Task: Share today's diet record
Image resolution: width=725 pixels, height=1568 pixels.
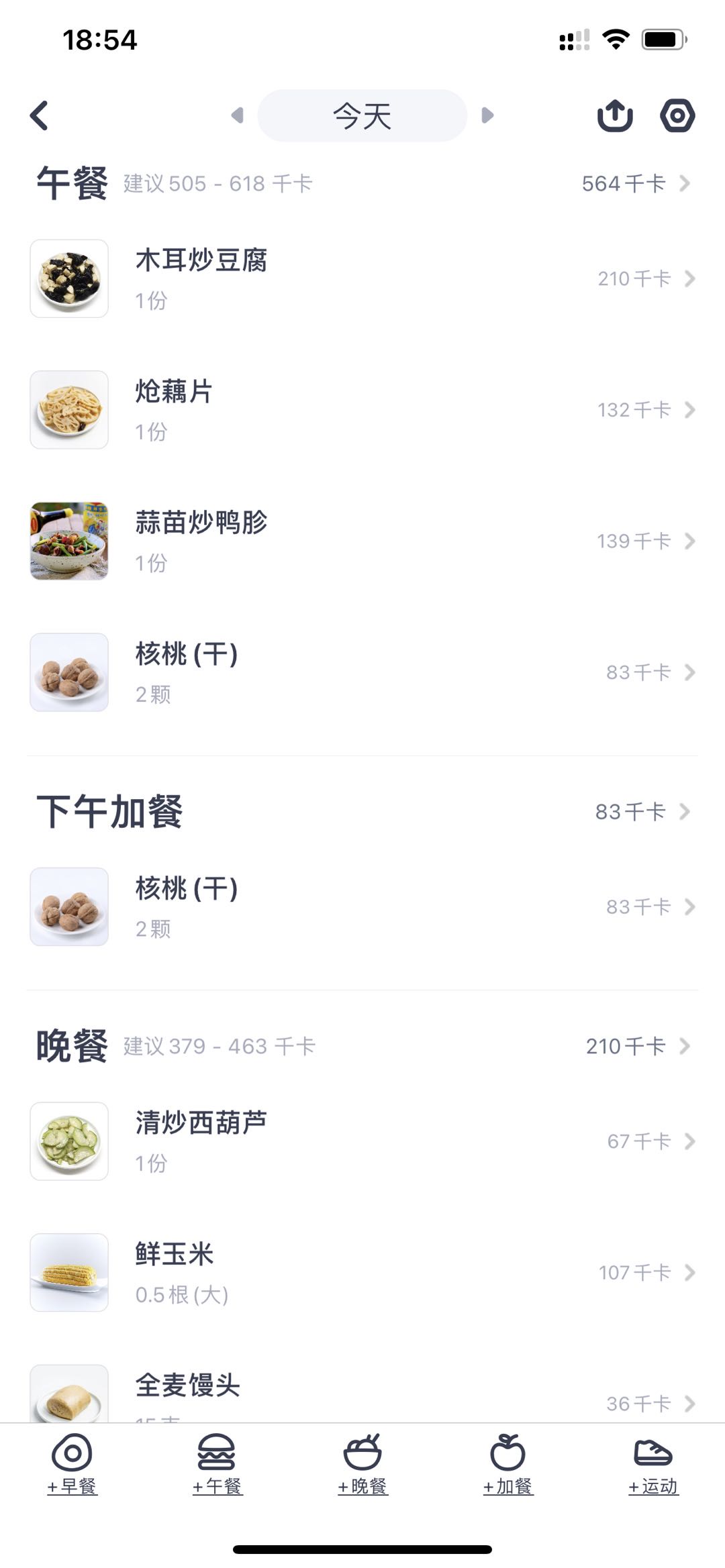Action: pyautogui.click(x=615, y=115)
